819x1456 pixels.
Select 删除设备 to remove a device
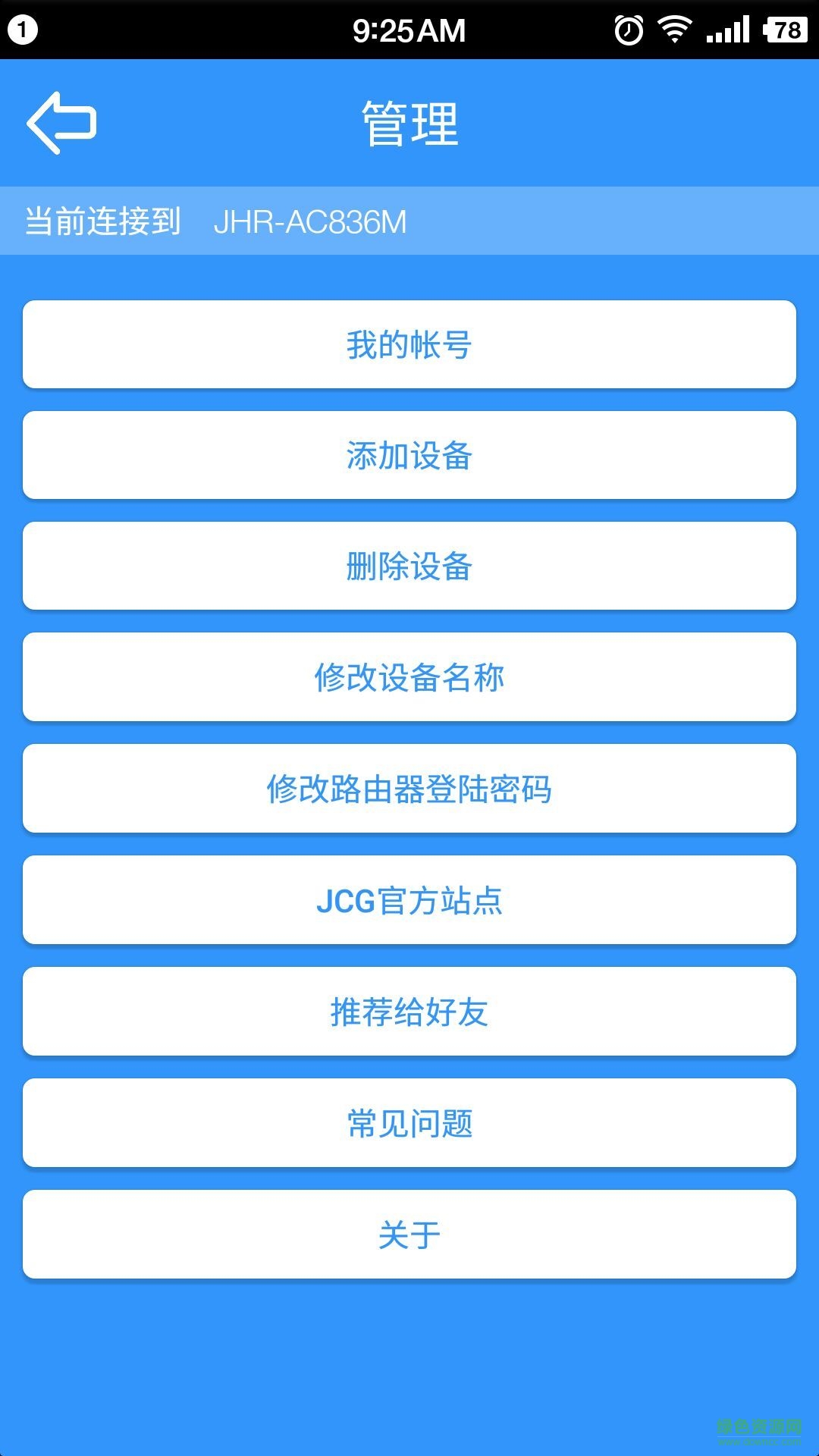[x=409, y=566]
